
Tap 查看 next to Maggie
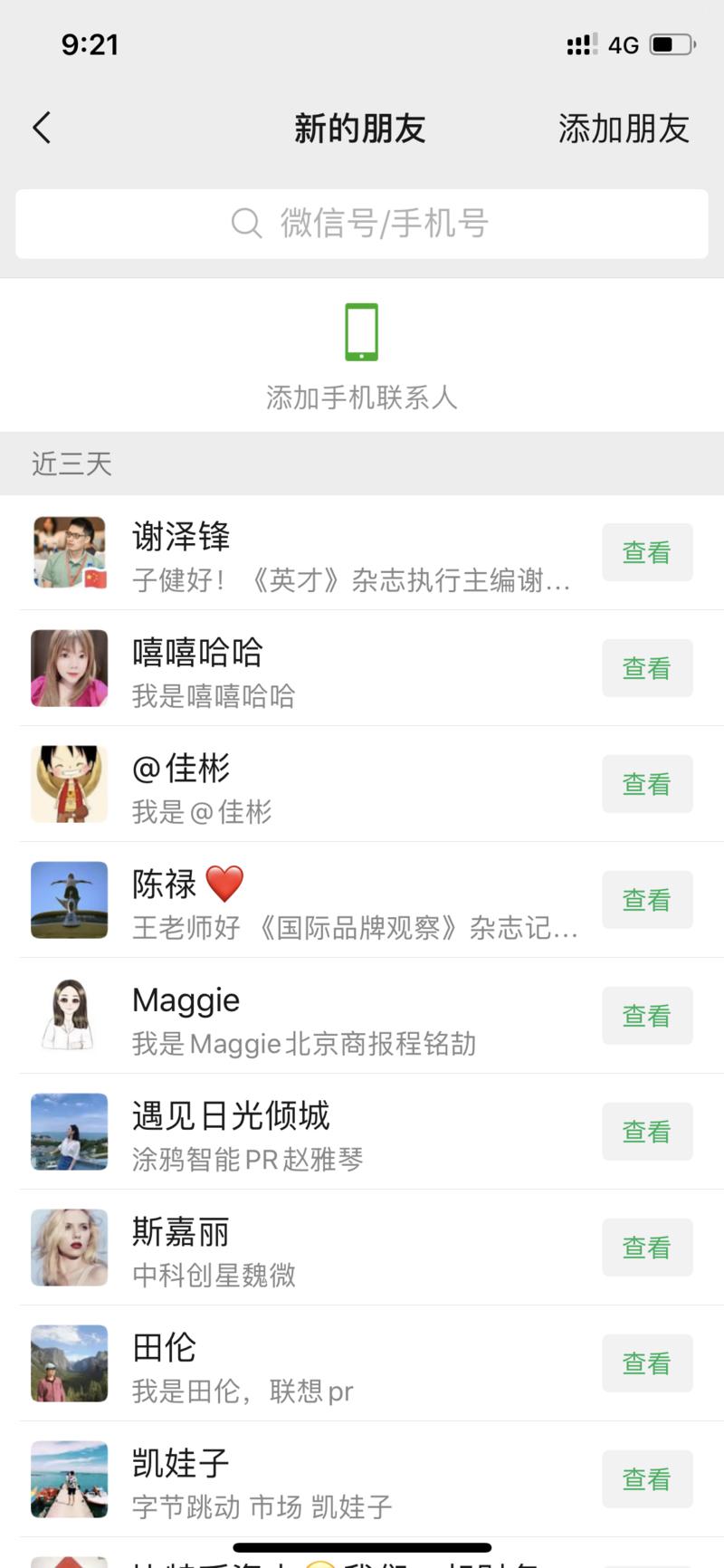[647, 1016]
